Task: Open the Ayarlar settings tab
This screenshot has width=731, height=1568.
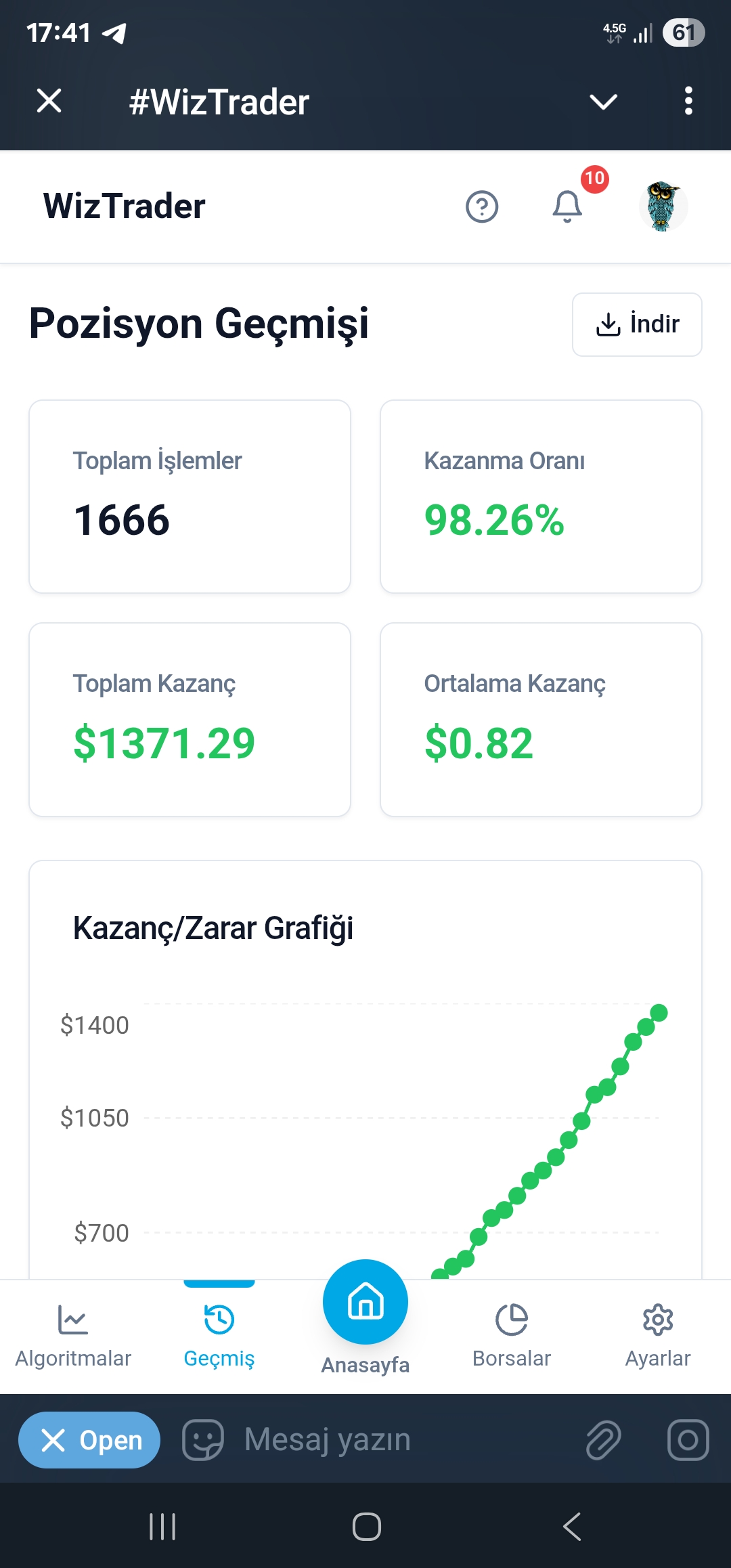Action: click(658, 1335)
